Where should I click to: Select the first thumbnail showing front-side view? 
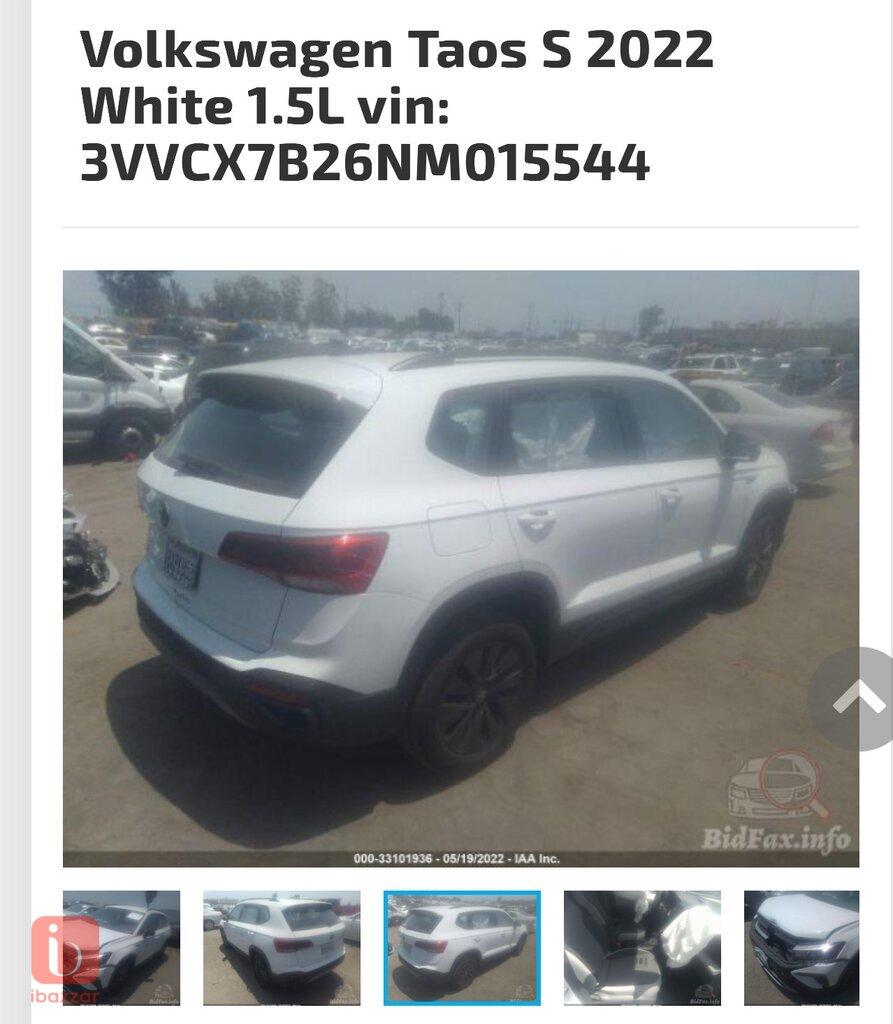point(122,947)
